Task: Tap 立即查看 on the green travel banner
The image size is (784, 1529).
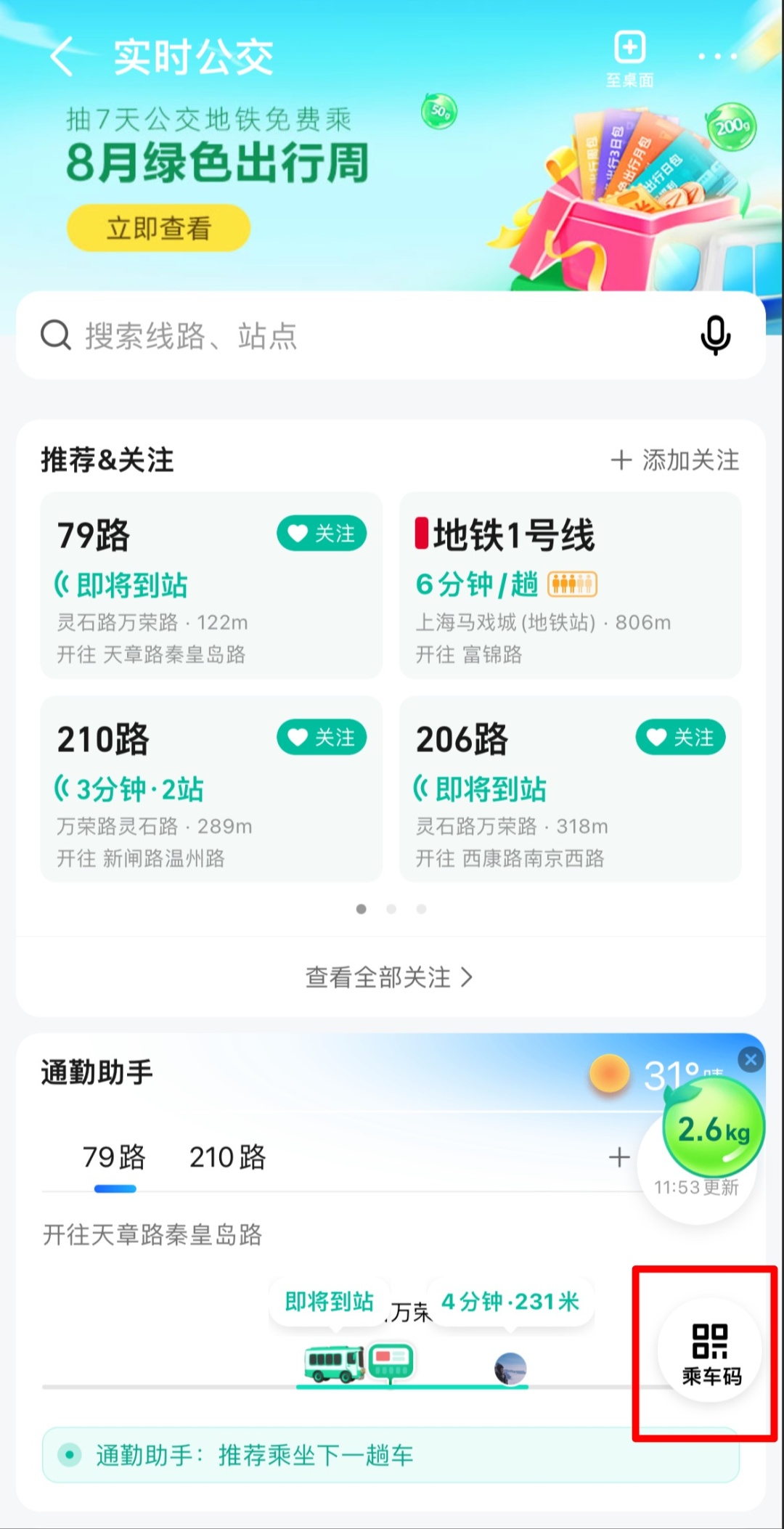Action: [x=158, y=228]
